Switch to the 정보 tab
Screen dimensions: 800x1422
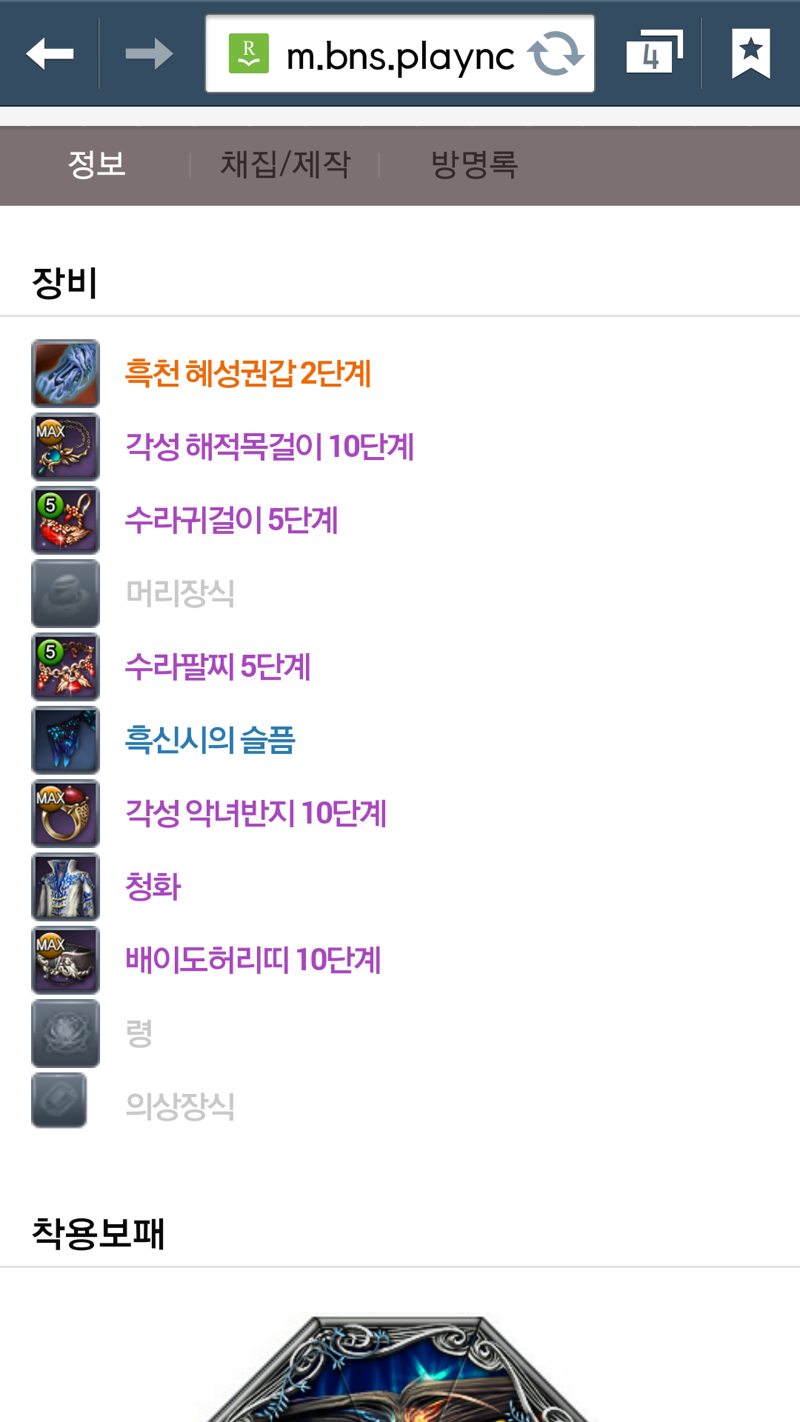[x=97, y=164]
